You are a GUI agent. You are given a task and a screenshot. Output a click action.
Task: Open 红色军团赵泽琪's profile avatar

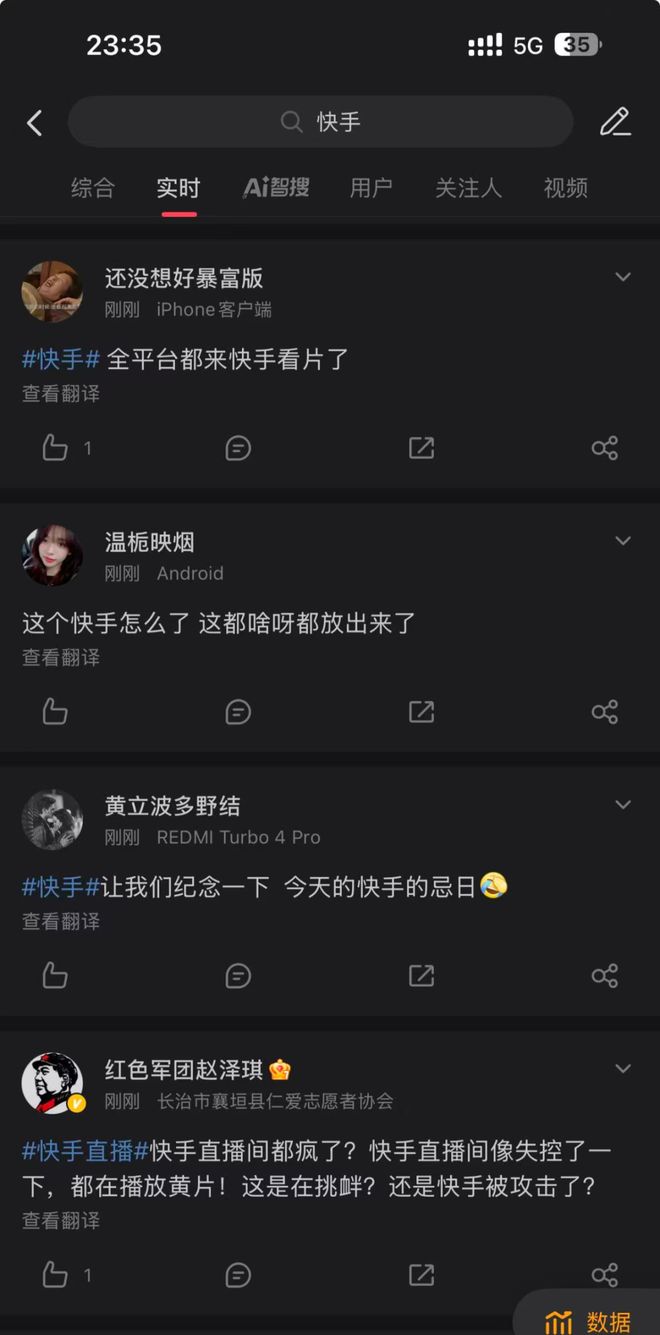(x=52, y=1083)
